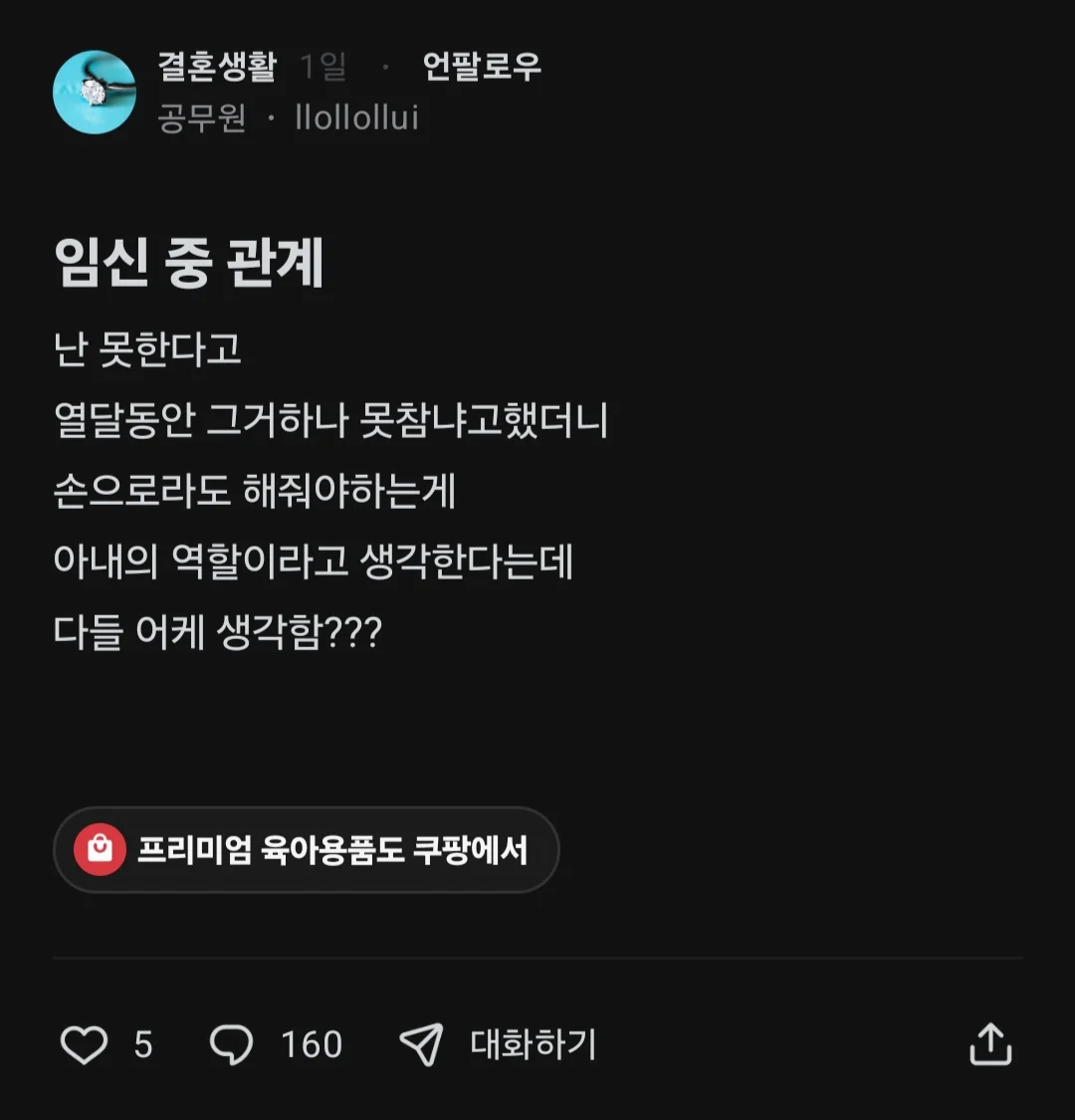Start a chat via 대화하기

click(x=499, y=1044)
